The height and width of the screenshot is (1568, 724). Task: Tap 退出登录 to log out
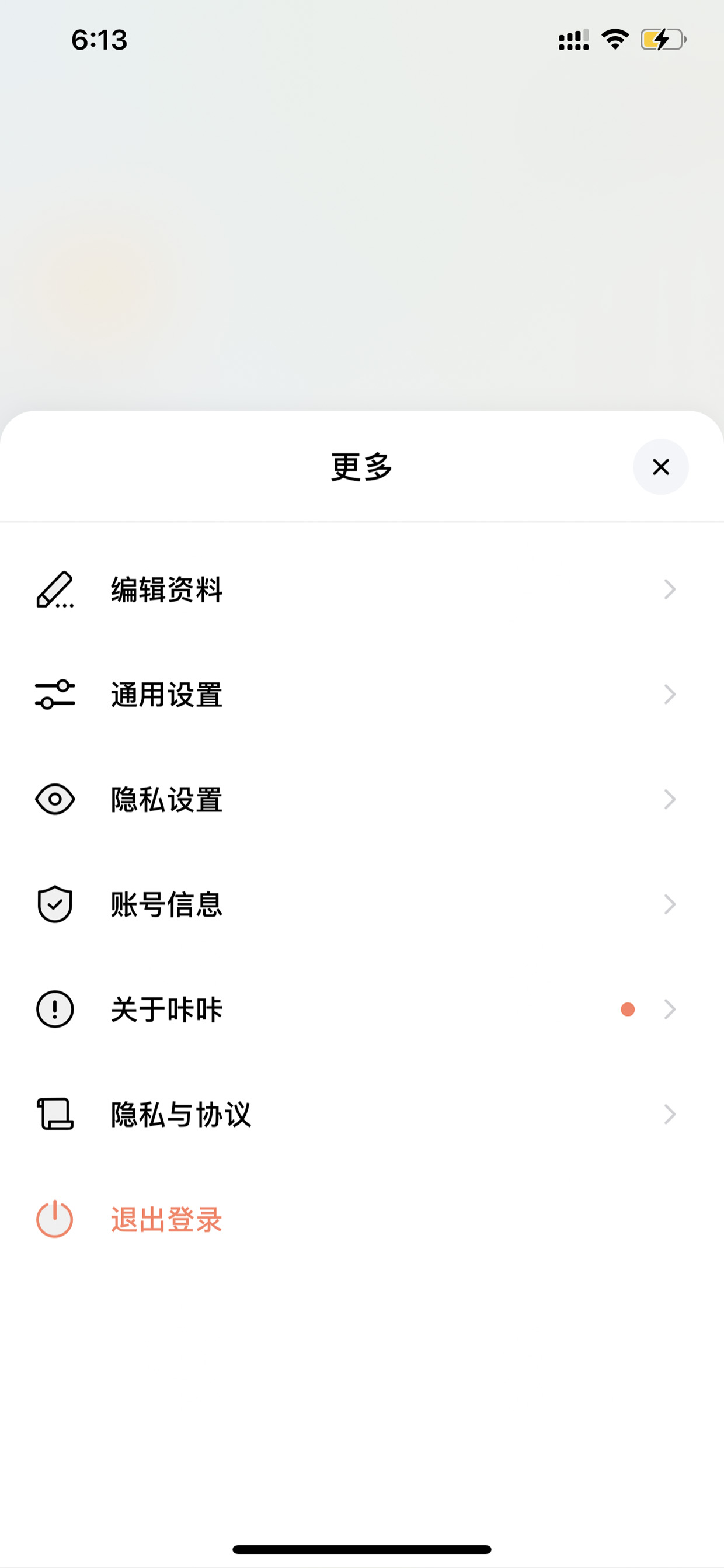pyautogui.click(x=362, y=1219)
